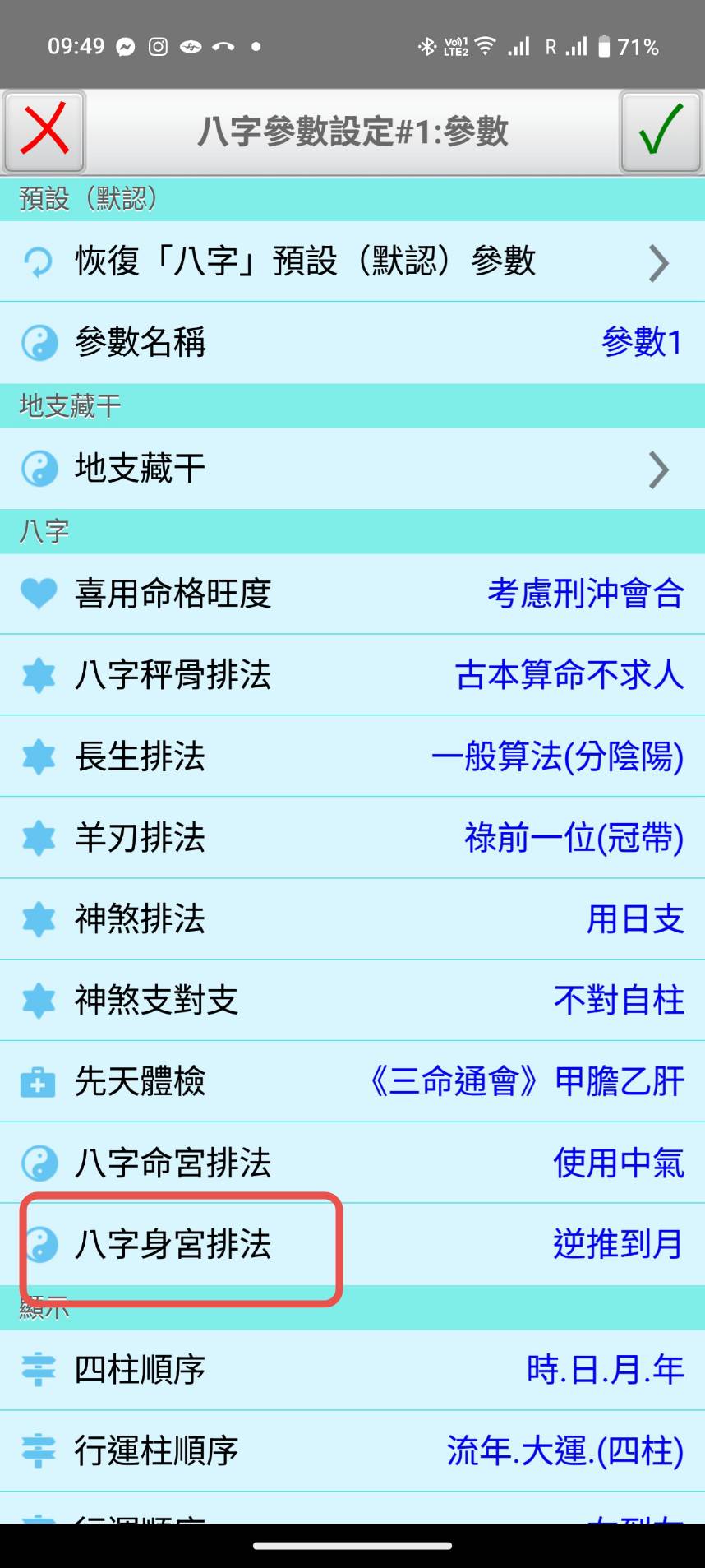Open the 八字身宮排法 setting
The image size is (705, 1568).
coord(352,1244)
